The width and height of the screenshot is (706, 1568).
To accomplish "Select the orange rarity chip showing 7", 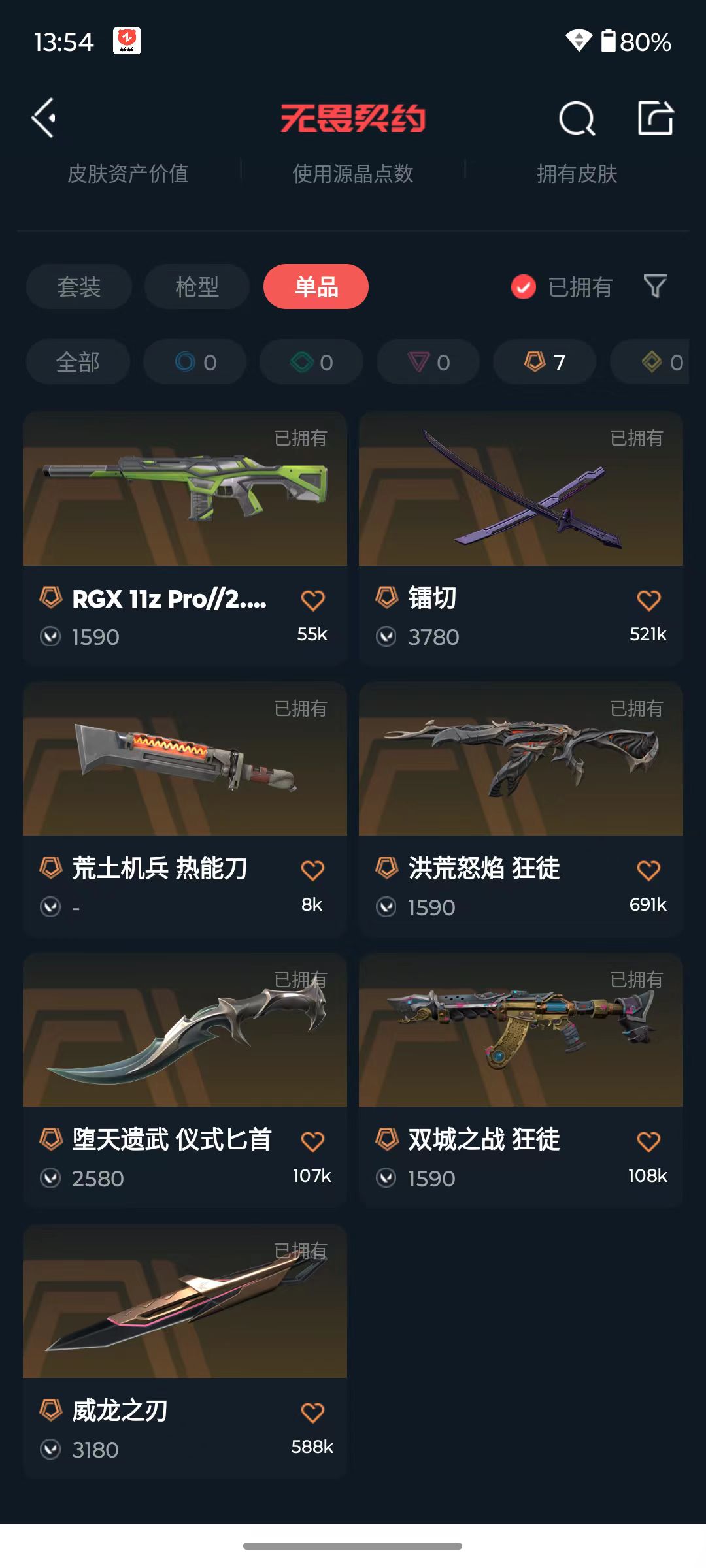I will click(545, 362).
